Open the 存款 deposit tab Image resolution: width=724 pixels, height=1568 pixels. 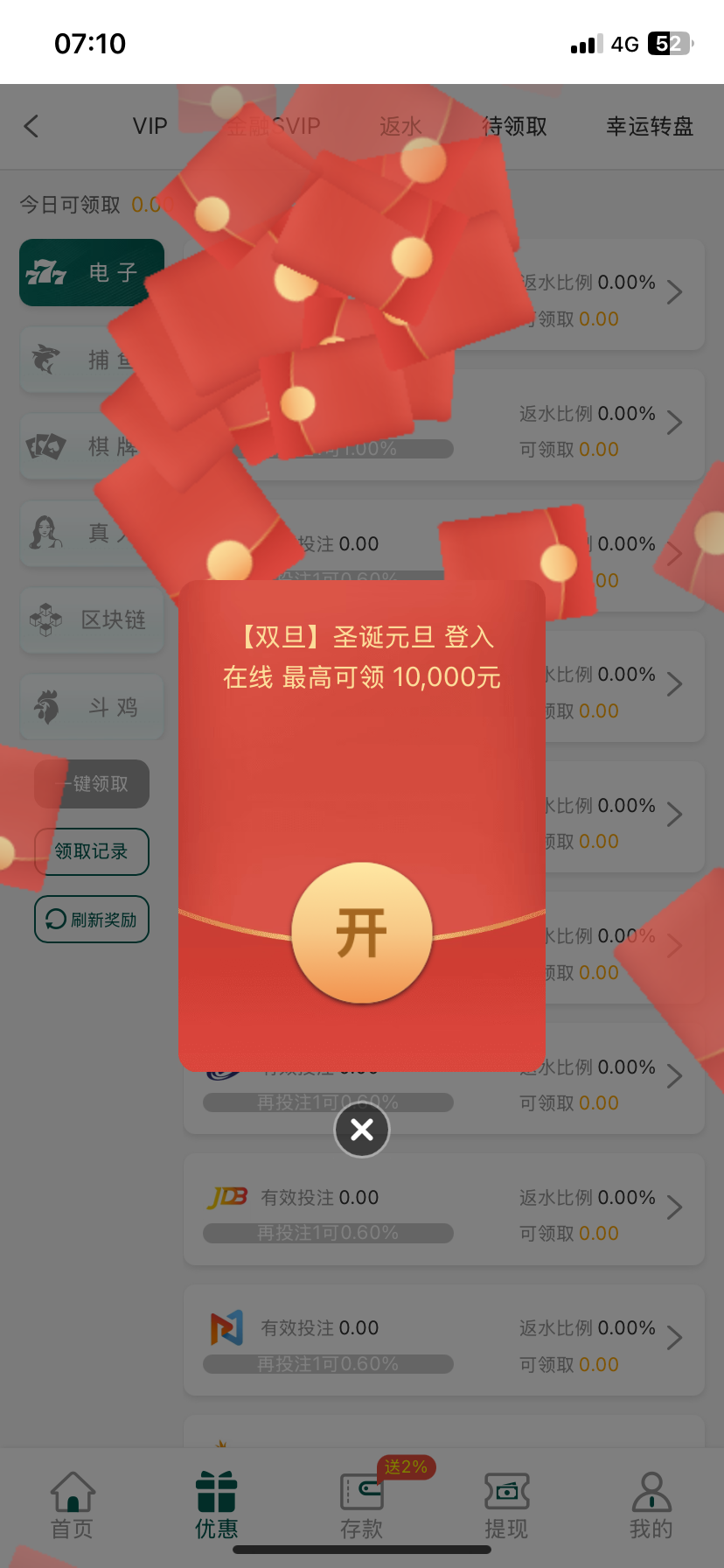pyautogui.click(x=361, y=1505)
